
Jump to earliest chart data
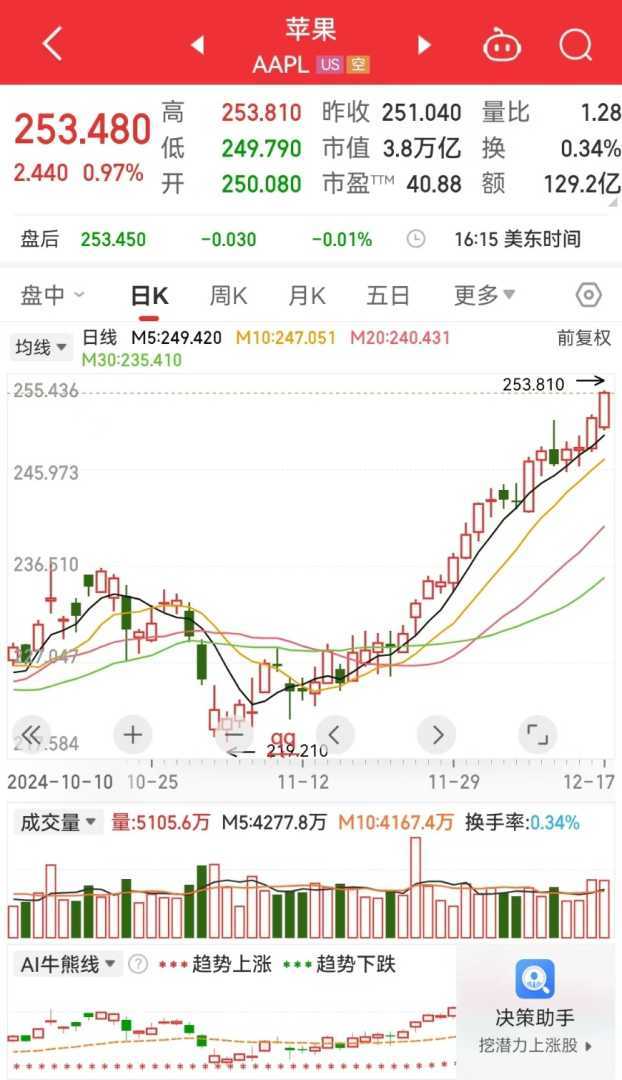pos(31,735)
